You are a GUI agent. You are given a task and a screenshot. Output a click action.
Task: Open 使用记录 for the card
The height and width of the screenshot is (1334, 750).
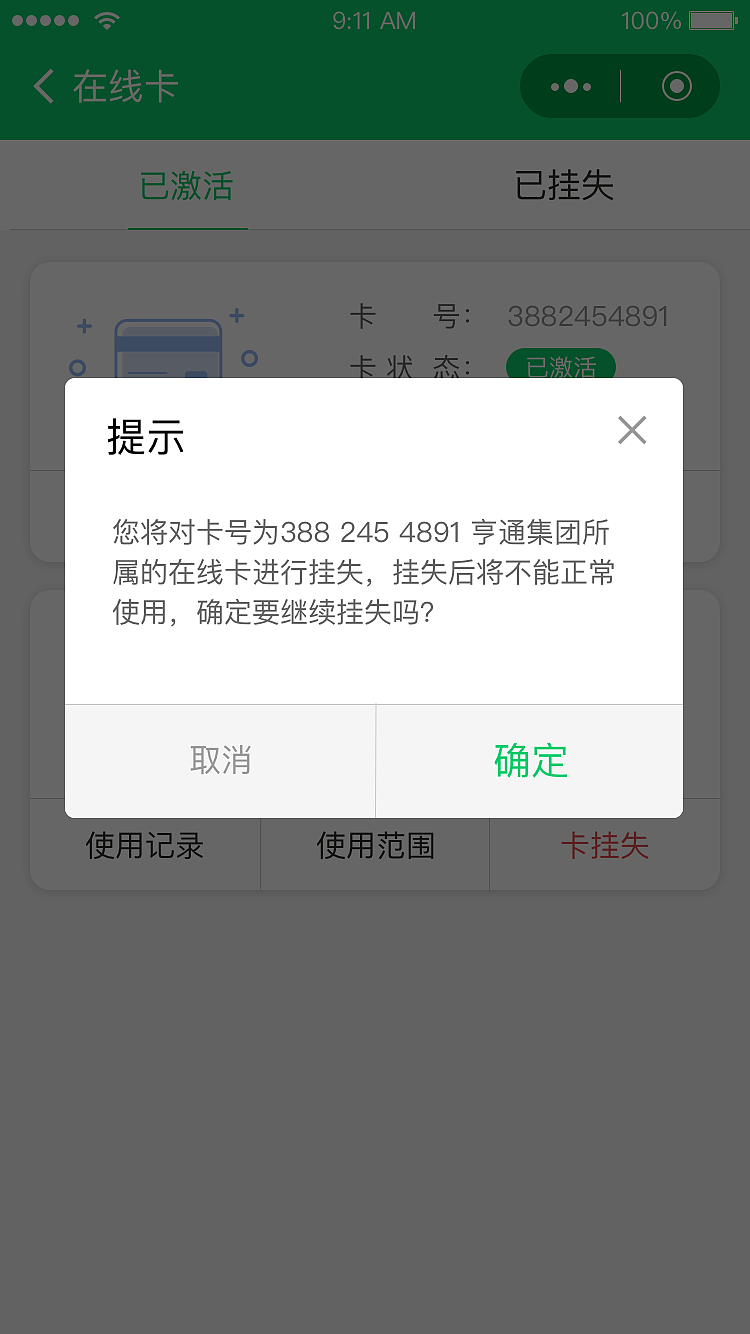click(144, 845)
